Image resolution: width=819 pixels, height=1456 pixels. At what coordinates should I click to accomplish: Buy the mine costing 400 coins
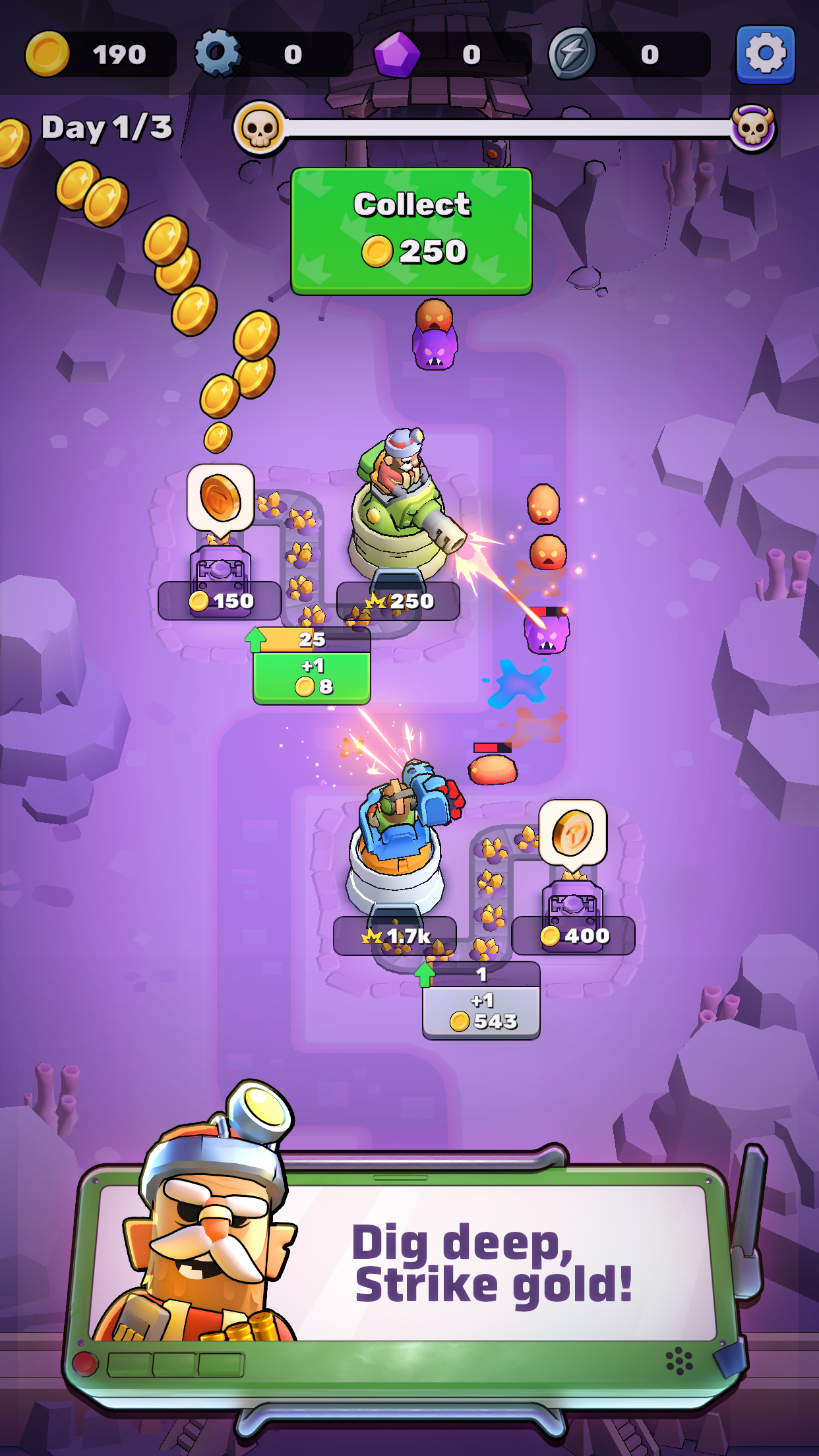(x=573, y=936)
